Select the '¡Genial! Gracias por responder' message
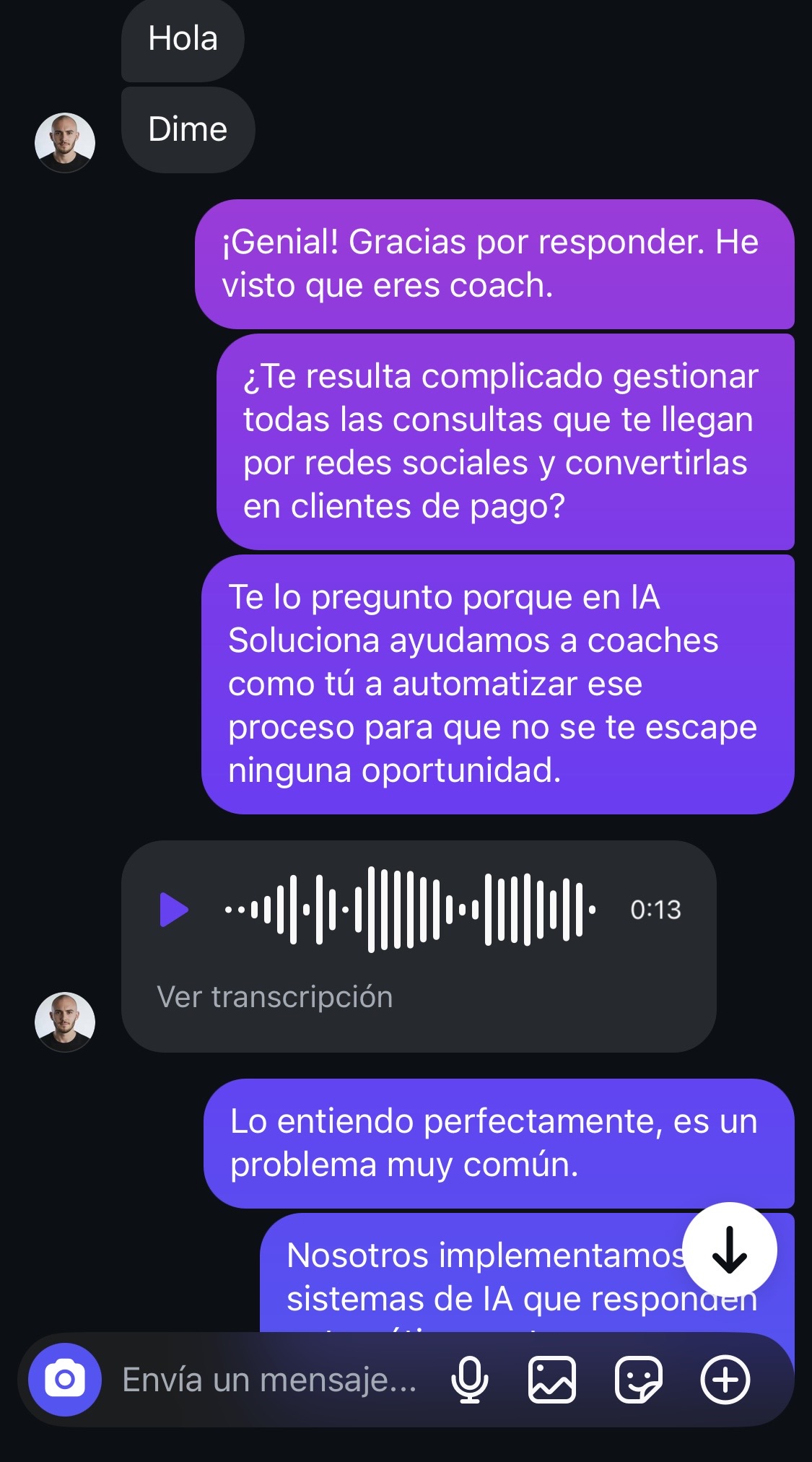This screenshot has width=812, height=1462. 498,264
